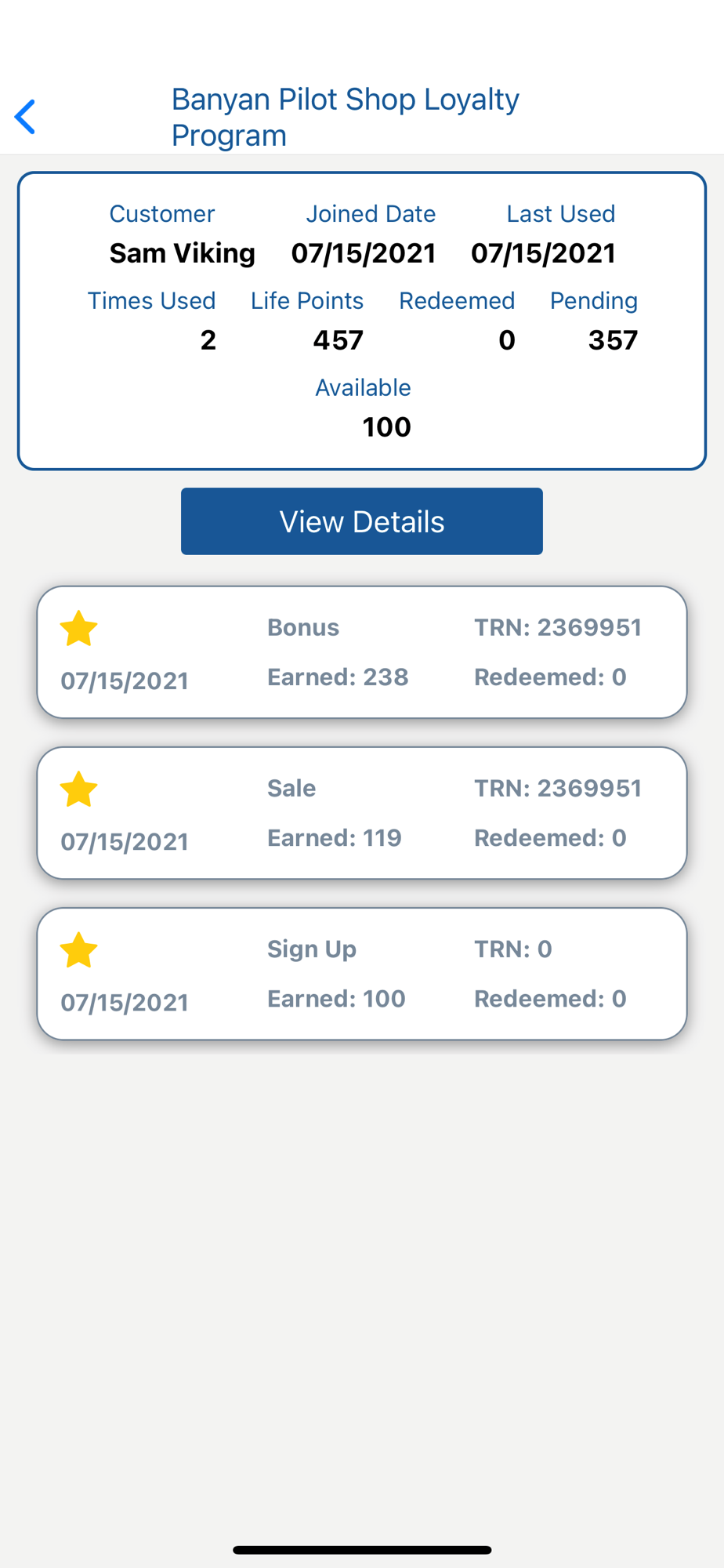Open the Sale transaction with 119 earned
The width and height of the screenshot is (724, 1568).
point(361,813)
